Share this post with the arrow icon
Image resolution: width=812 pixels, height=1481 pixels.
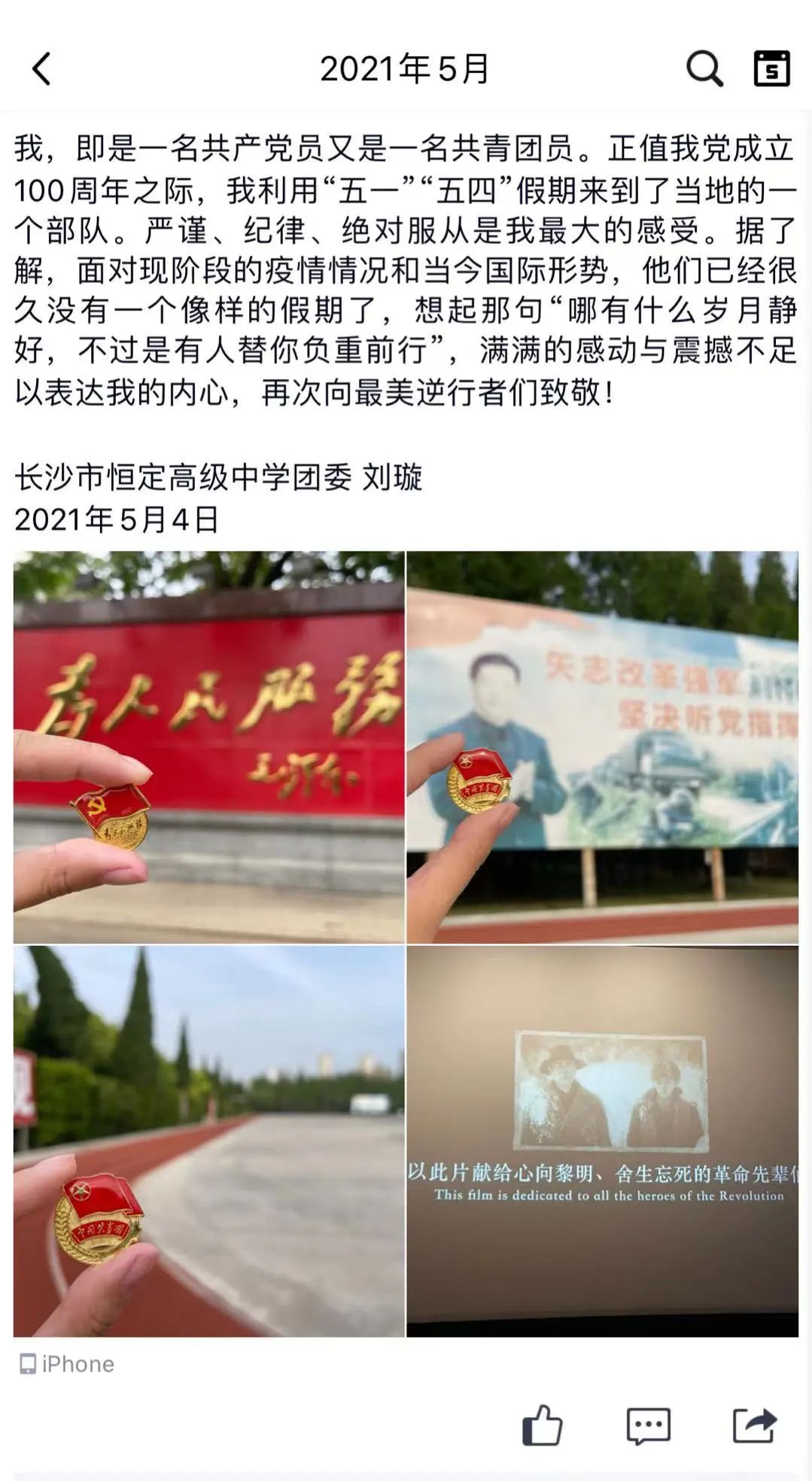pos(754,1425)
